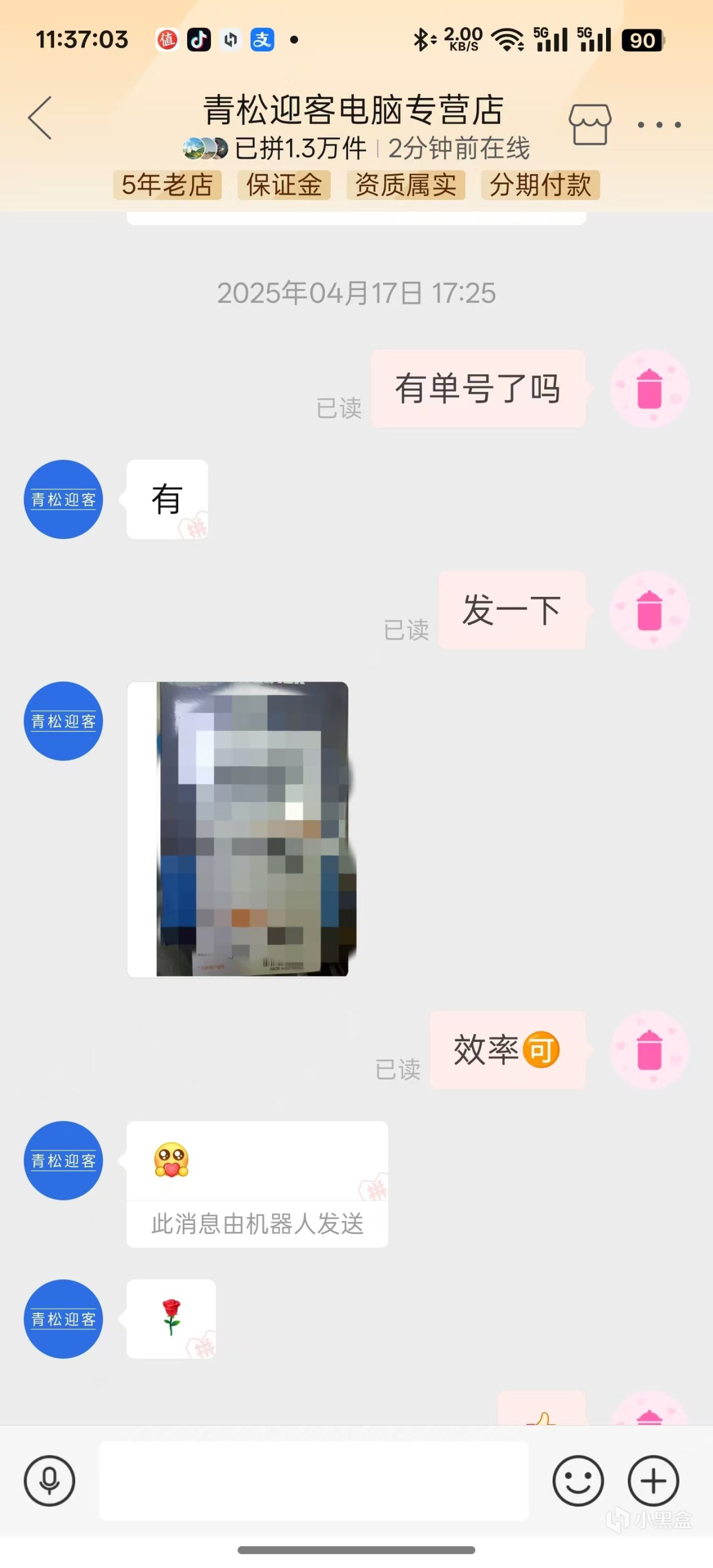
Task: Go back using the arrow
Action: pos(40,118)
